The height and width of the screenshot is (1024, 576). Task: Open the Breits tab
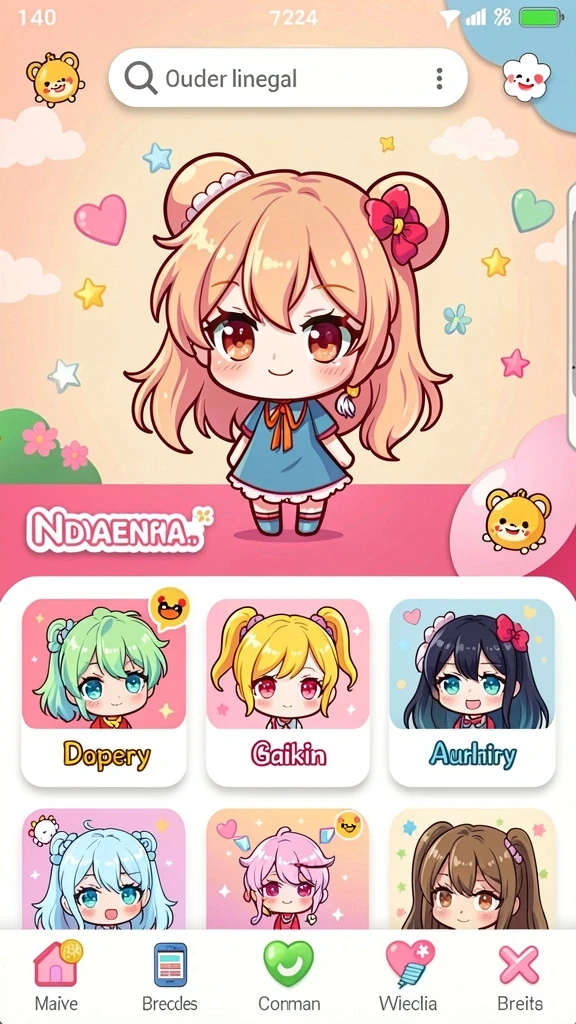tap(520, 978)
